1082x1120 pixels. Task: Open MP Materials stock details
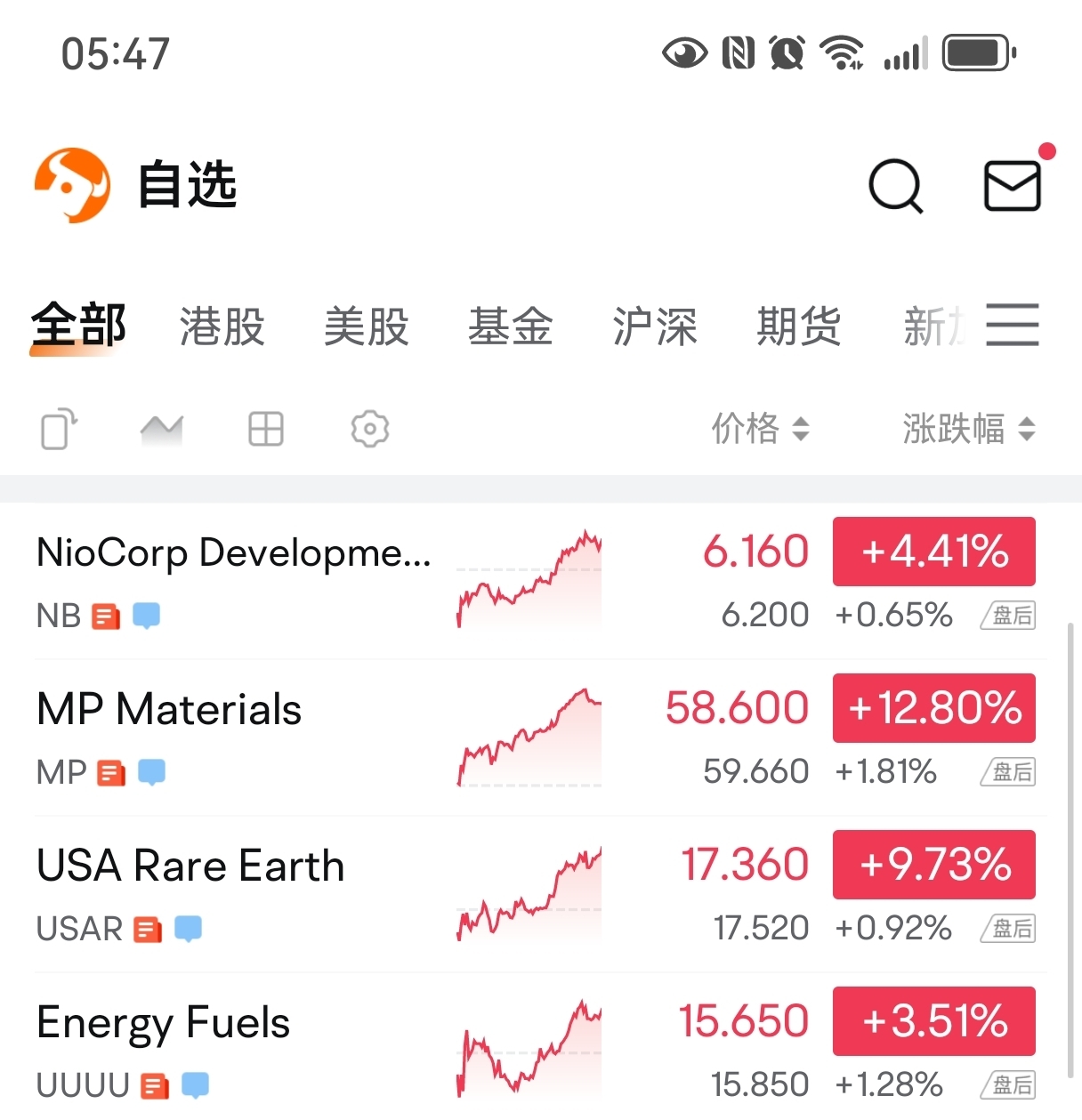tap(169, 710)
